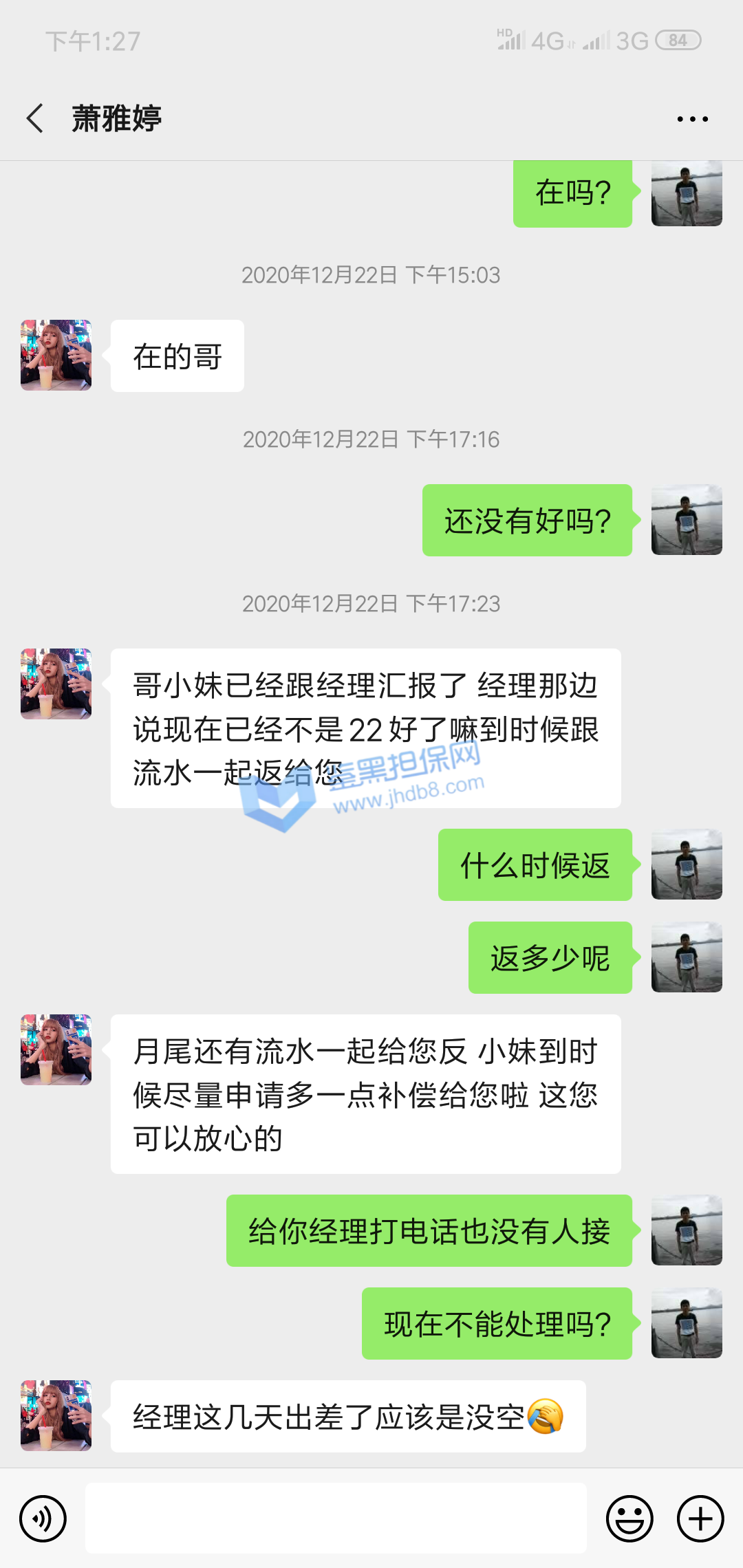This screenshot has height=1568, width=743.
Task: Open contact avatar beside 在的哥
Action: point(56,355)
